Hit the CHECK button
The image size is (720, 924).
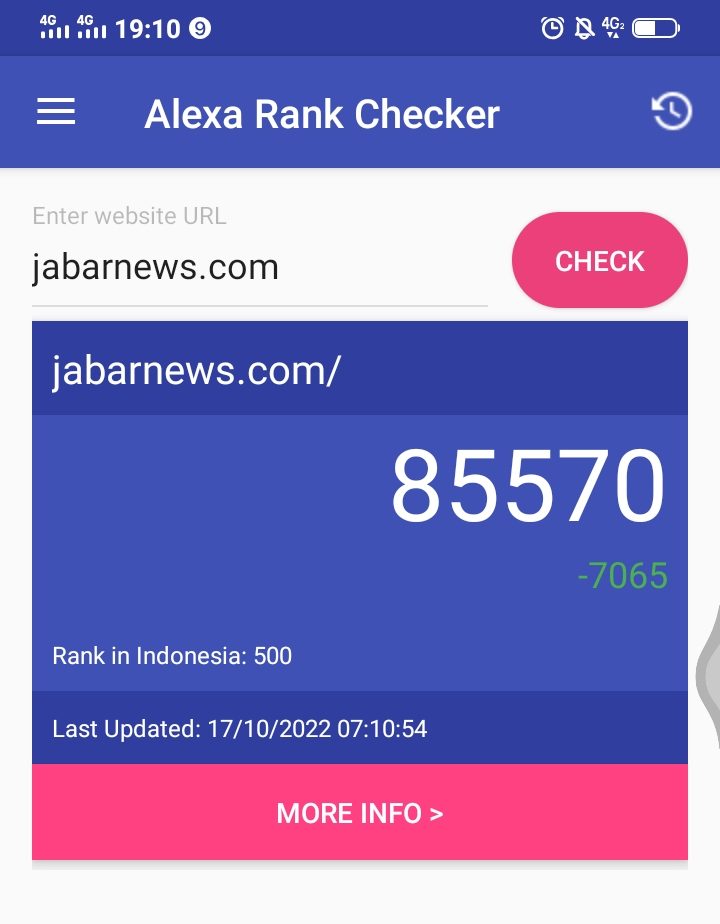coord(599,261)
